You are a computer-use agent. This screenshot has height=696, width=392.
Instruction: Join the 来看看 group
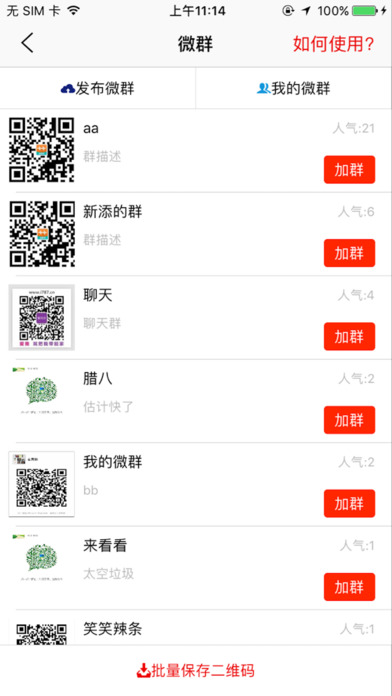pos(349,587)
